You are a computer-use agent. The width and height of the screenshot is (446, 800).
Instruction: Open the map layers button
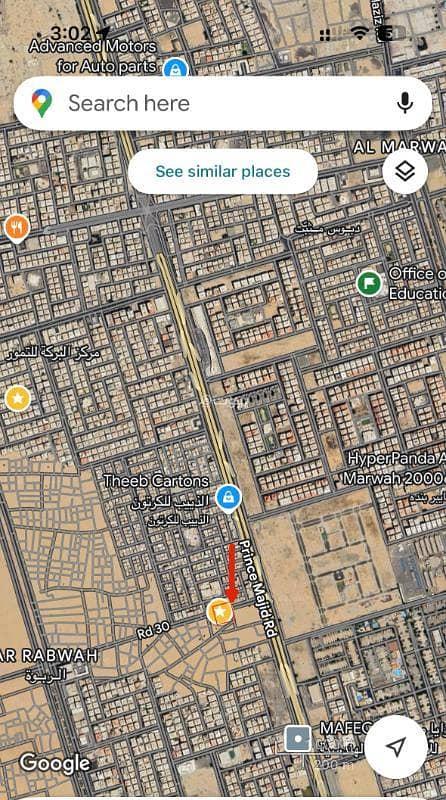click(405, 171)
